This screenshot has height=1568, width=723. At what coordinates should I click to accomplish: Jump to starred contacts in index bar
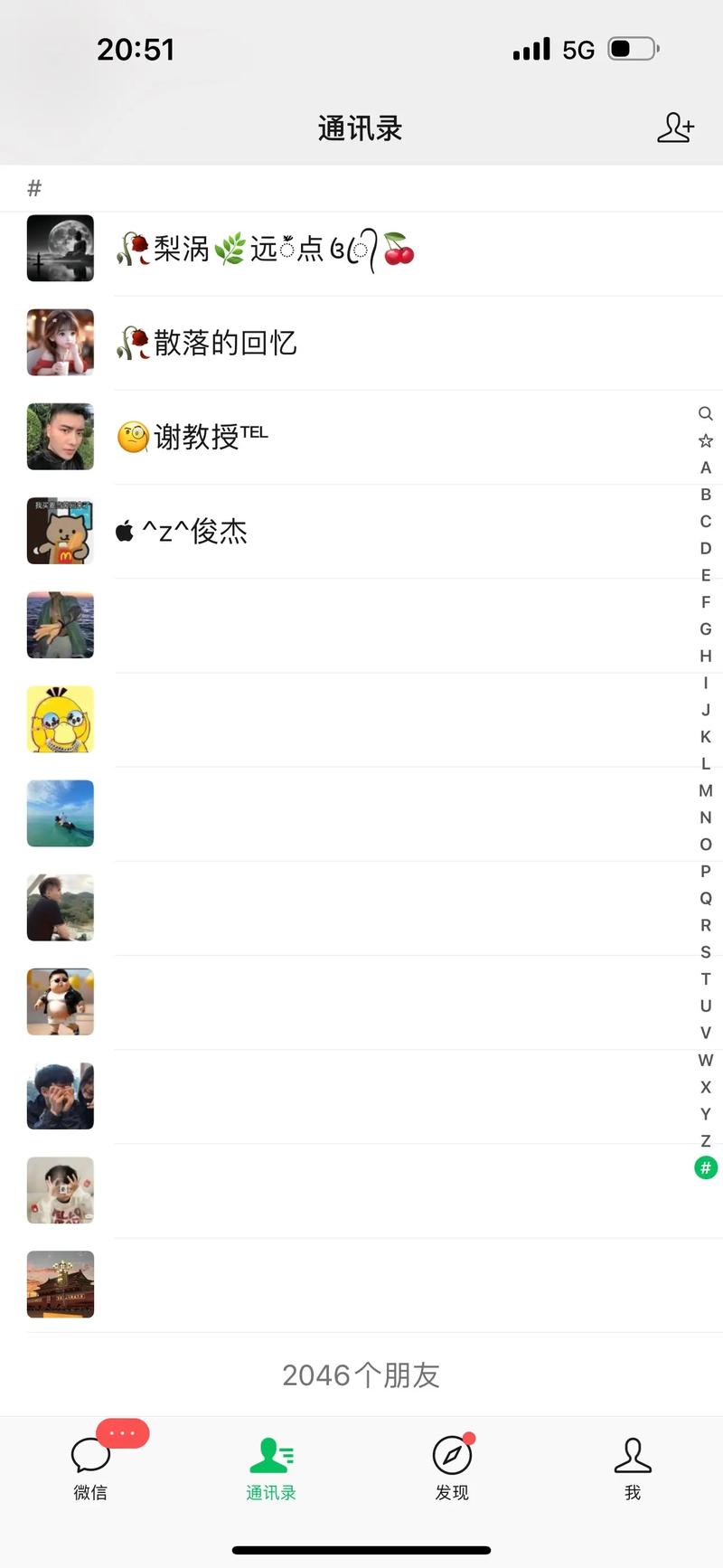(x=705, y=440)
